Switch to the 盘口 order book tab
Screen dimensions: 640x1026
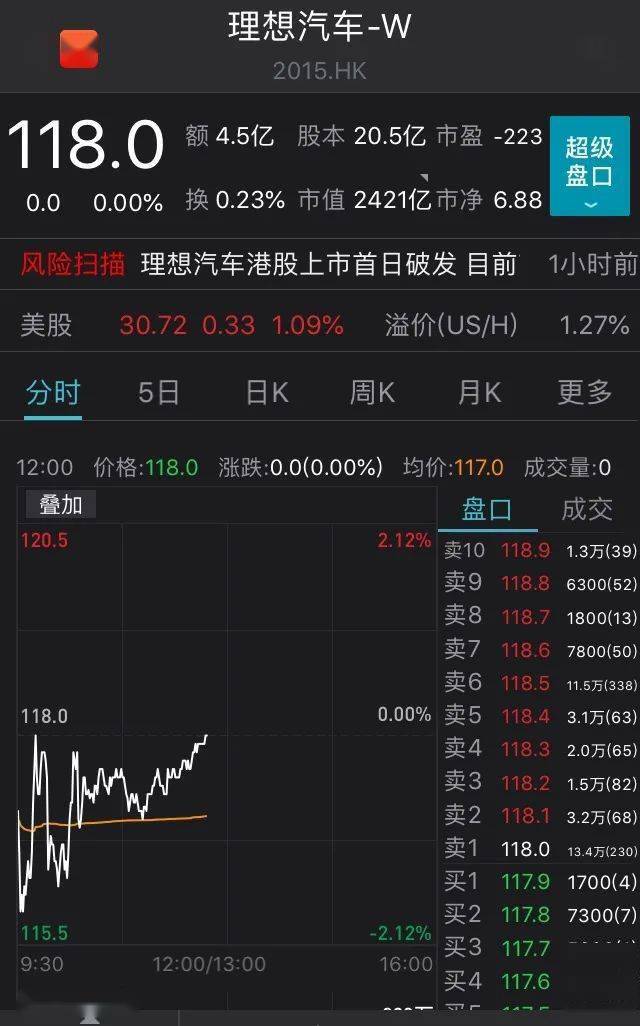point(487,510)
